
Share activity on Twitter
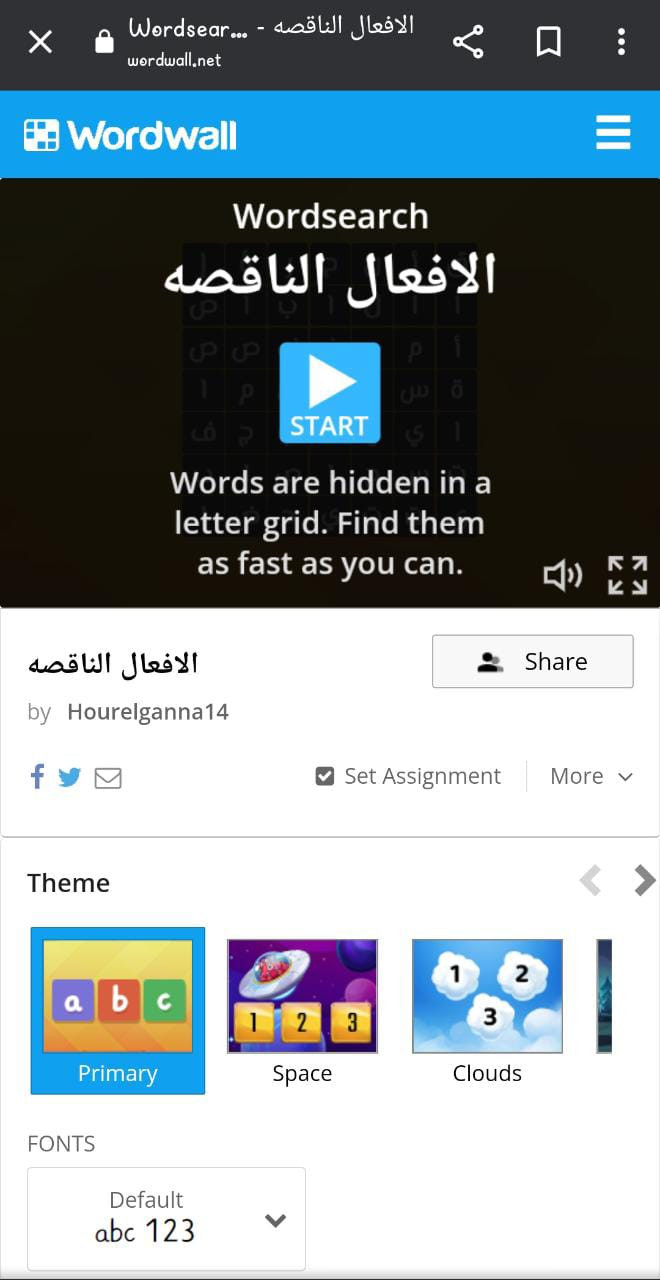[x=69, y=777]
